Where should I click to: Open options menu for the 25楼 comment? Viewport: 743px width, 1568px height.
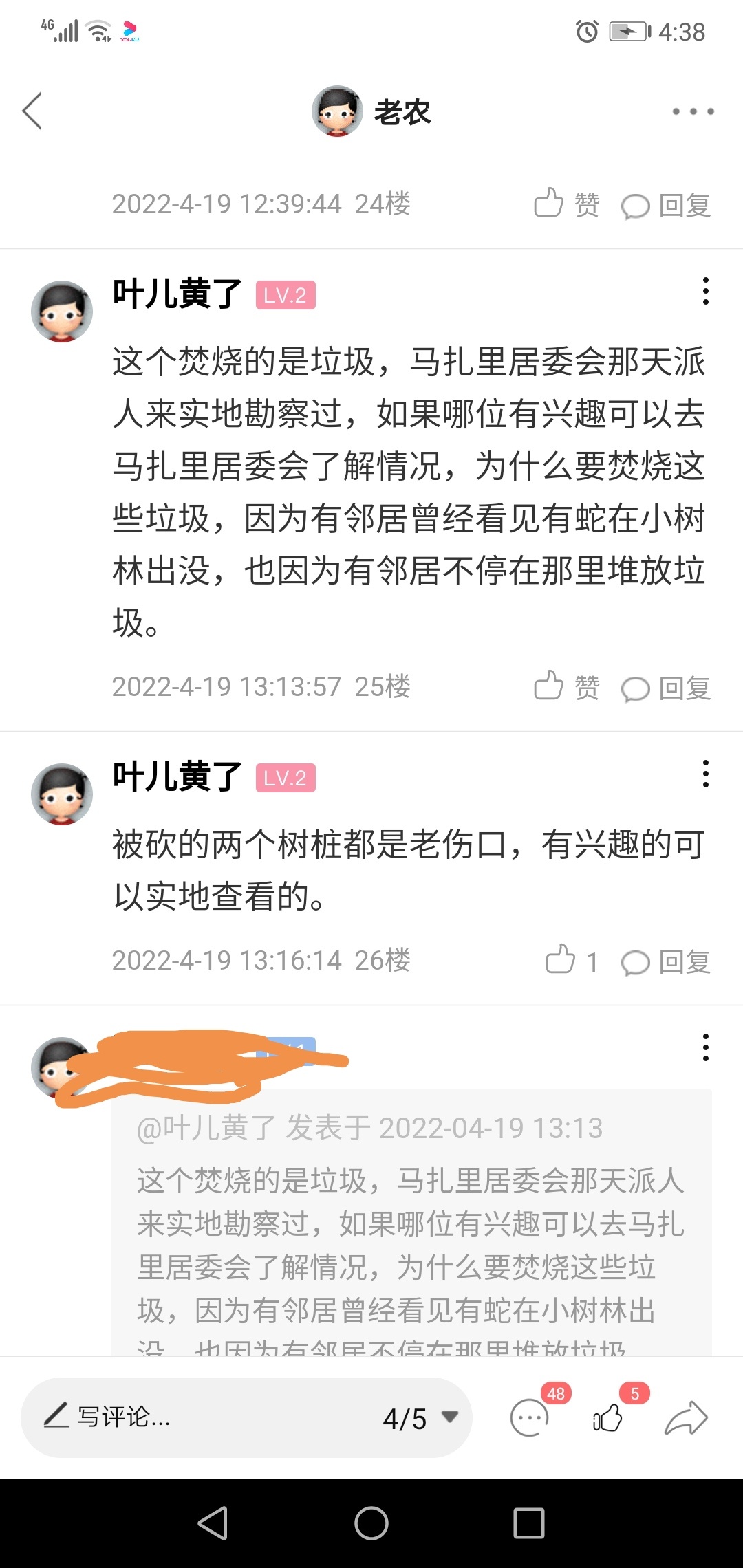pos(705,292)
